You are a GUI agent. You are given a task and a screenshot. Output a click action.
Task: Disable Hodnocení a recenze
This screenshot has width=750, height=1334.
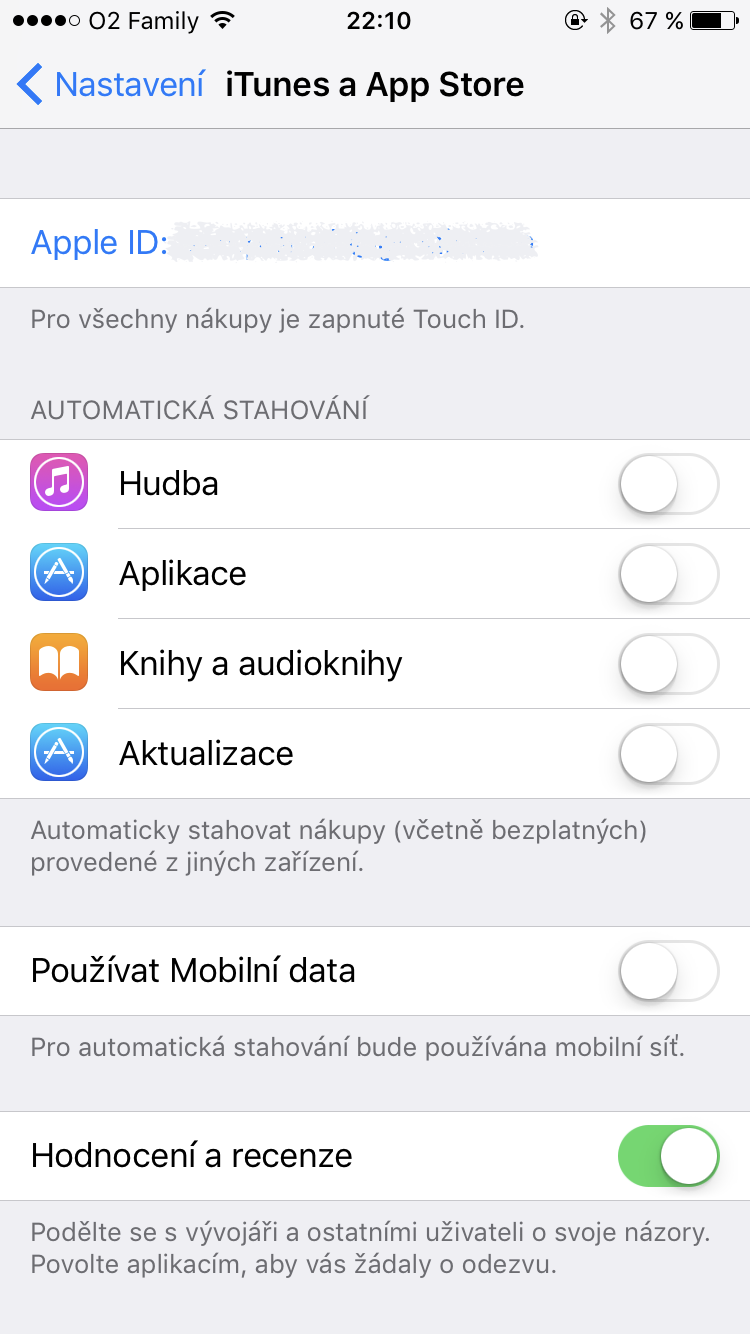668,1156
